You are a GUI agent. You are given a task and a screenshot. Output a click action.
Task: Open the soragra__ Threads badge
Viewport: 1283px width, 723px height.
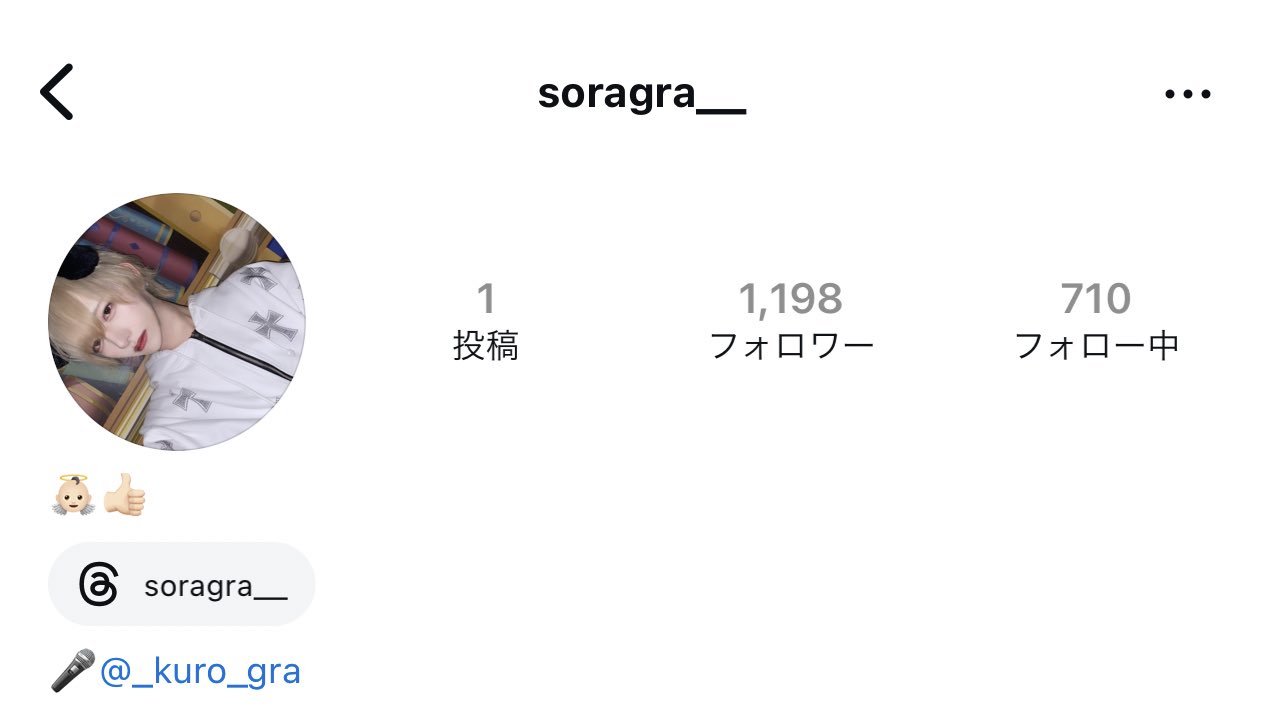coord(182,585)
